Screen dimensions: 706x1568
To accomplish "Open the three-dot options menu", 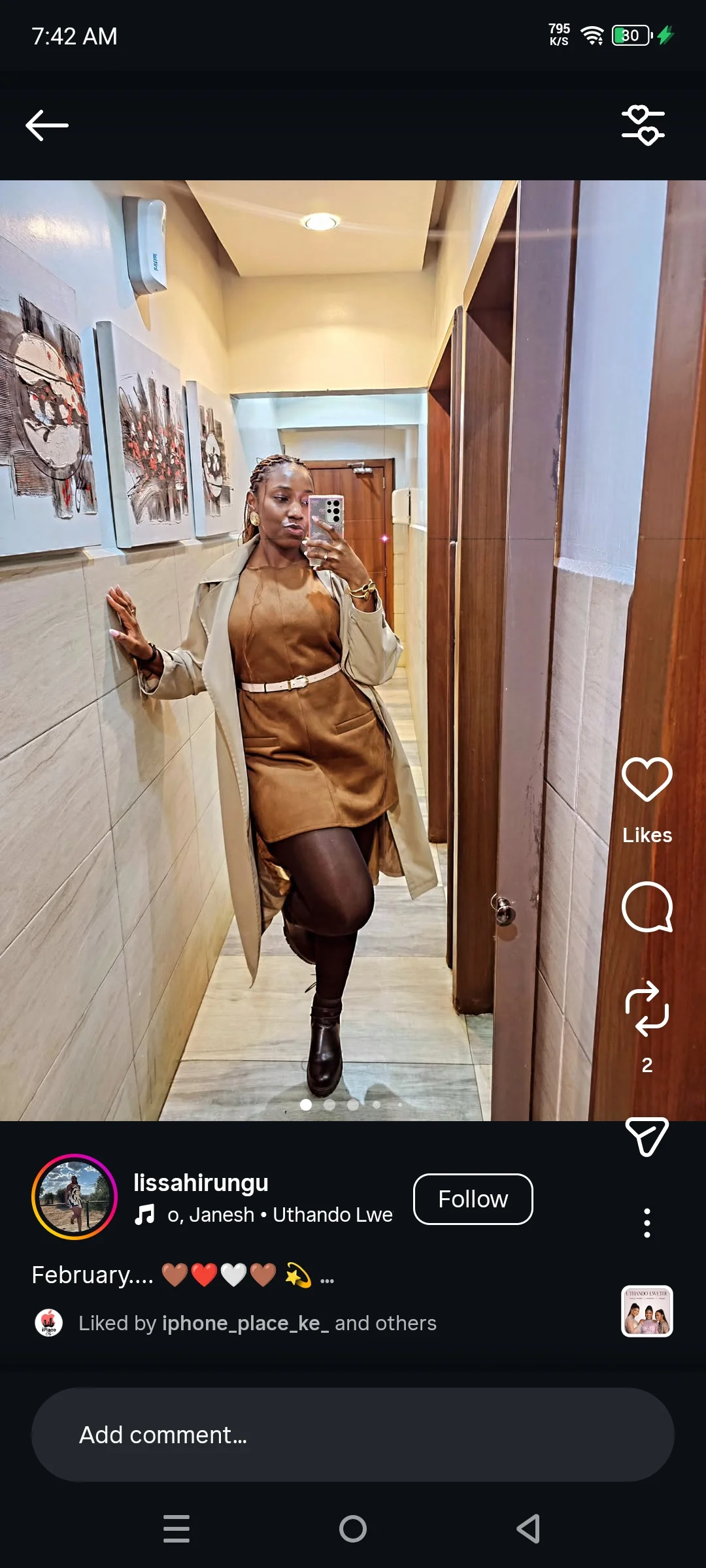I will (647, 1222).
